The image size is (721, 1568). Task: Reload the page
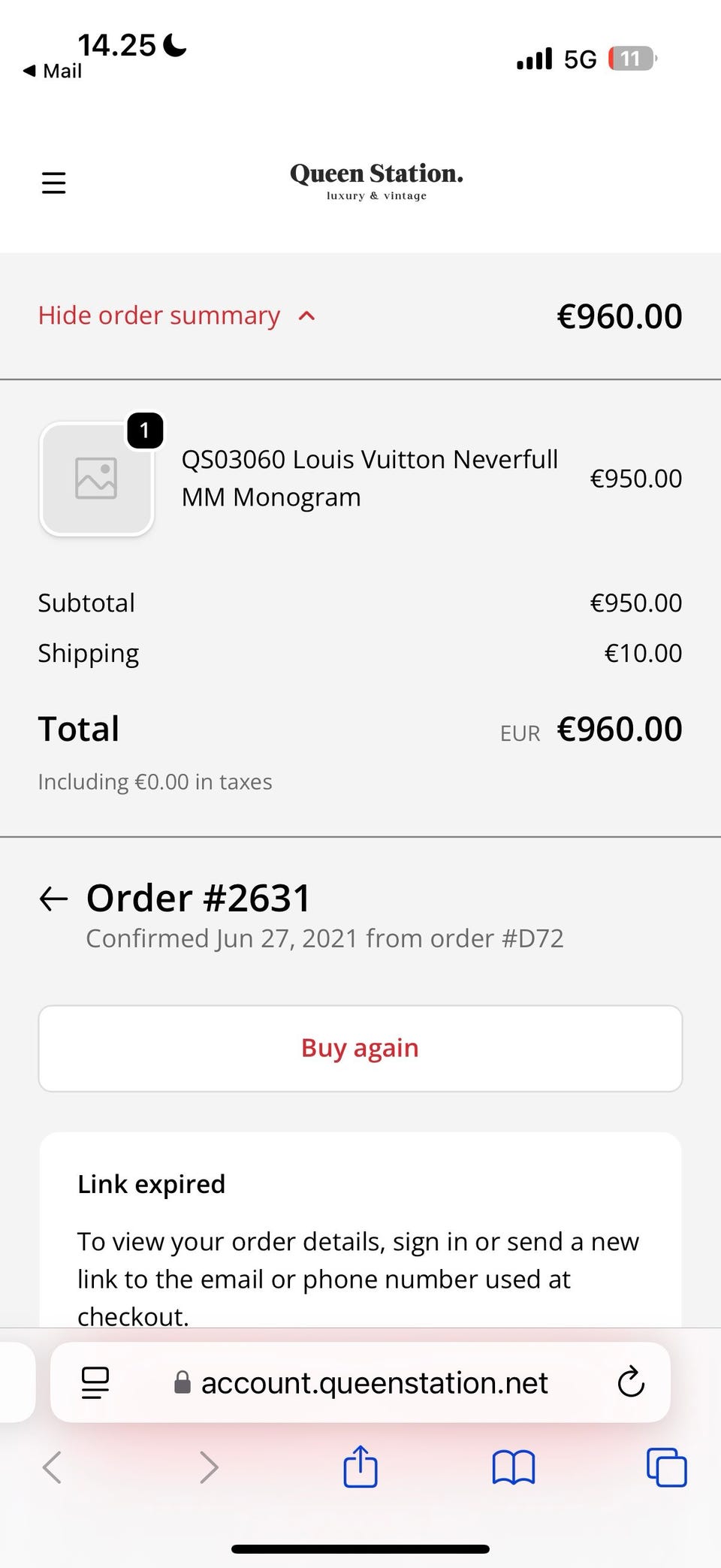[x=631, y=1382]
